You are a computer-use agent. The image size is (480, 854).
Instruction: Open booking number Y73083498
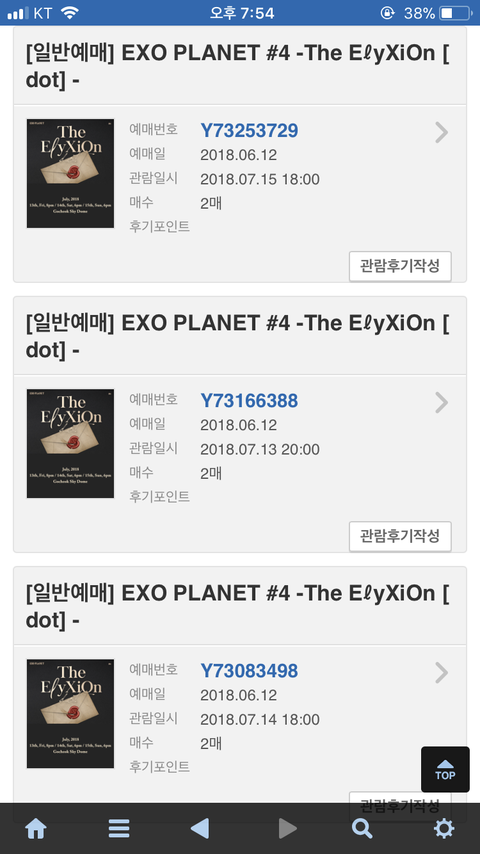(249, 671)
